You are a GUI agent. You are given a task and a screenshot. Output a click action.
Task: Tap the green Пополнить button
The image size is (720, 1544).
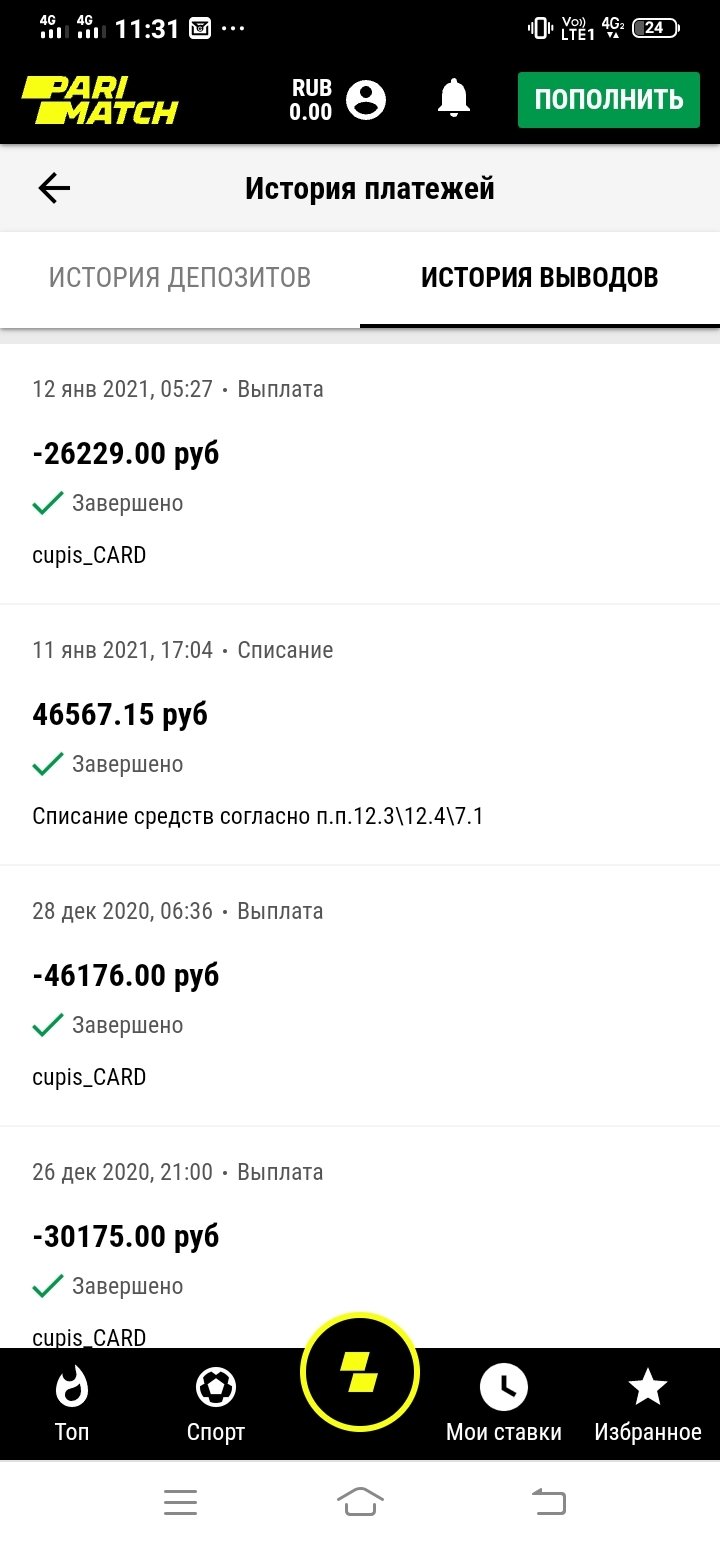click(x=608, y=99)
